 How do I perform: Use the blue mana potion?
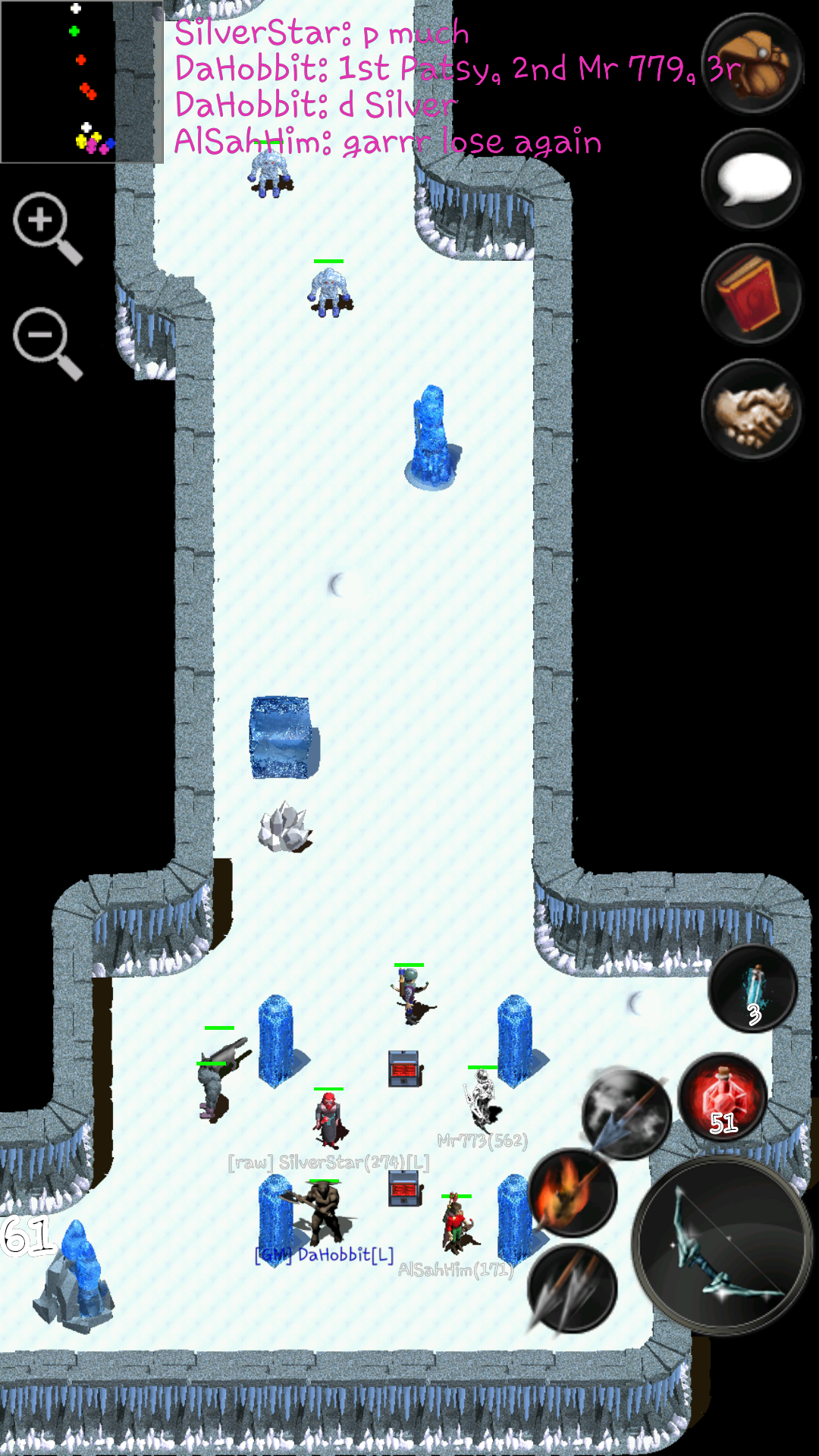753,989
